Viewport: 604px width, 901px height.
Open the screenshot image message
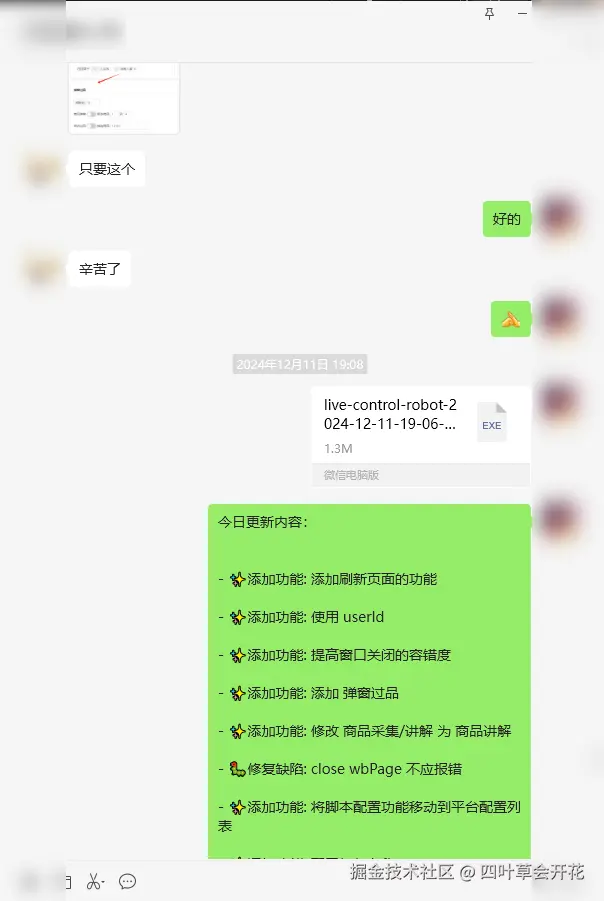[124, 98]
